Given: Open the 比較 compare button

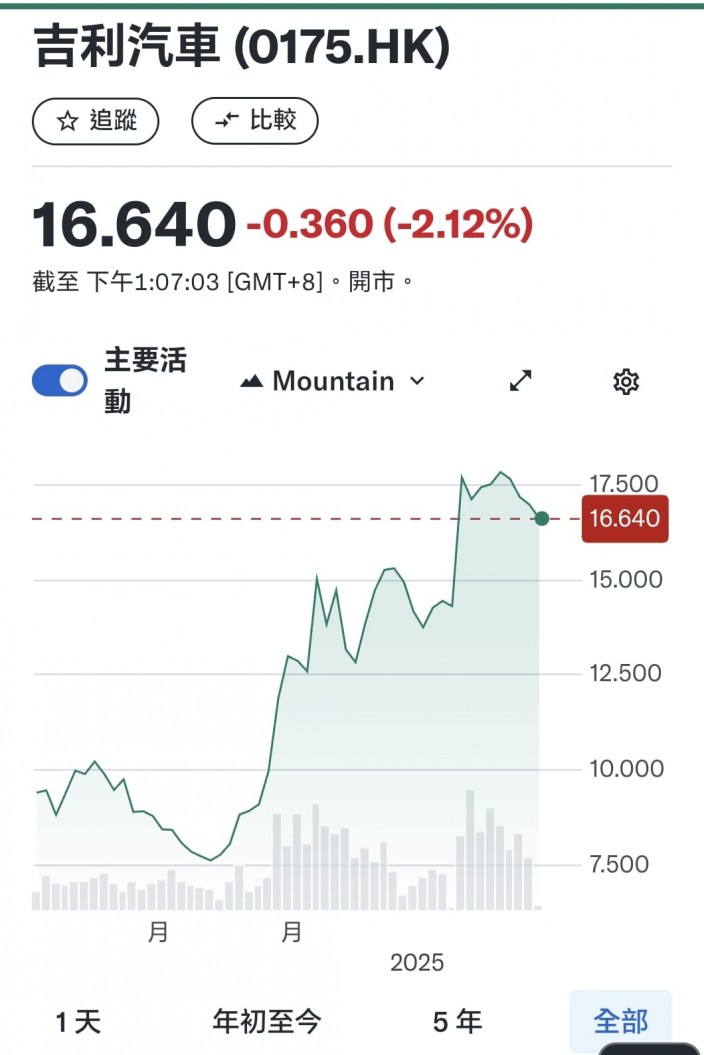Looking at the screenshot, I should click(255, 121).
